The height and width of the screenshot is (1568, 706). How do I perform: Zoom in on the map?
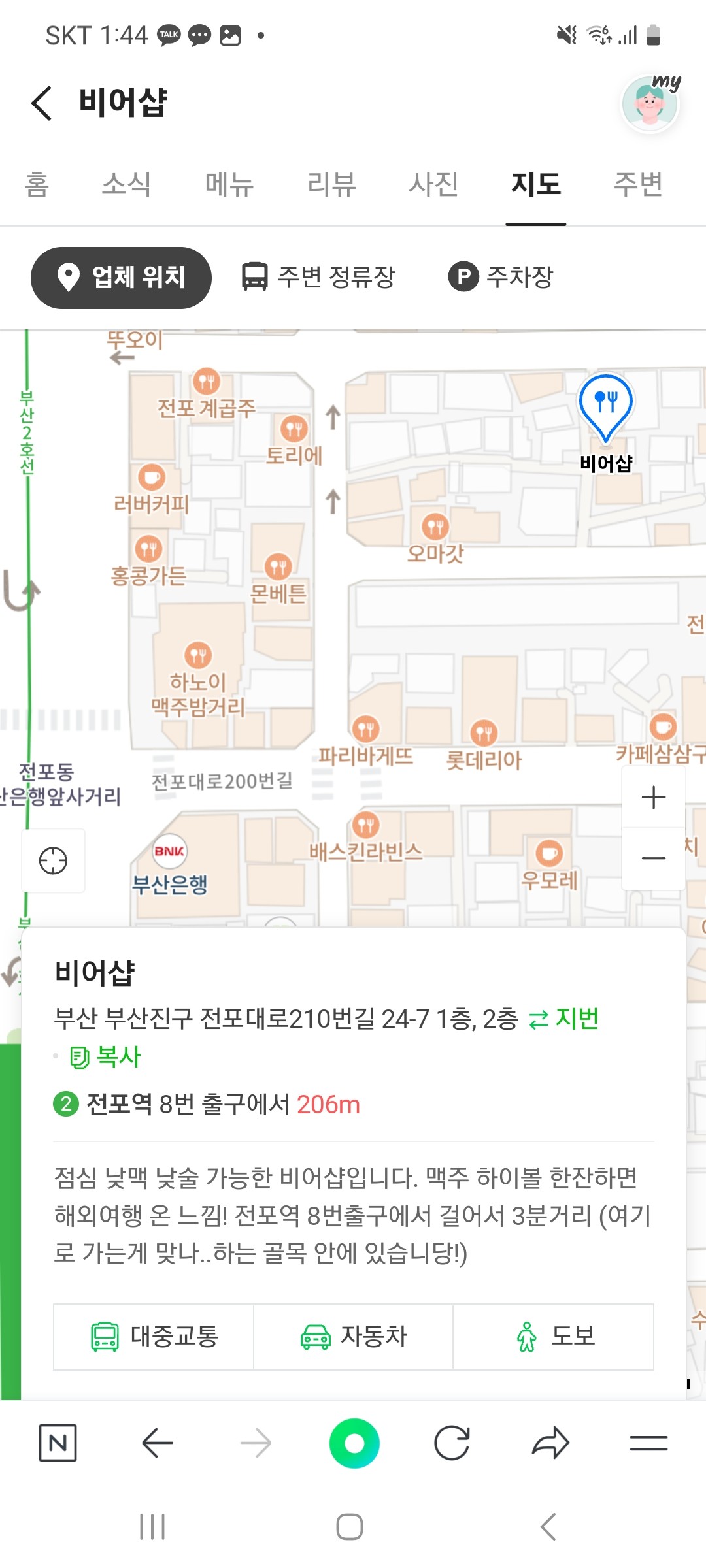653,798
